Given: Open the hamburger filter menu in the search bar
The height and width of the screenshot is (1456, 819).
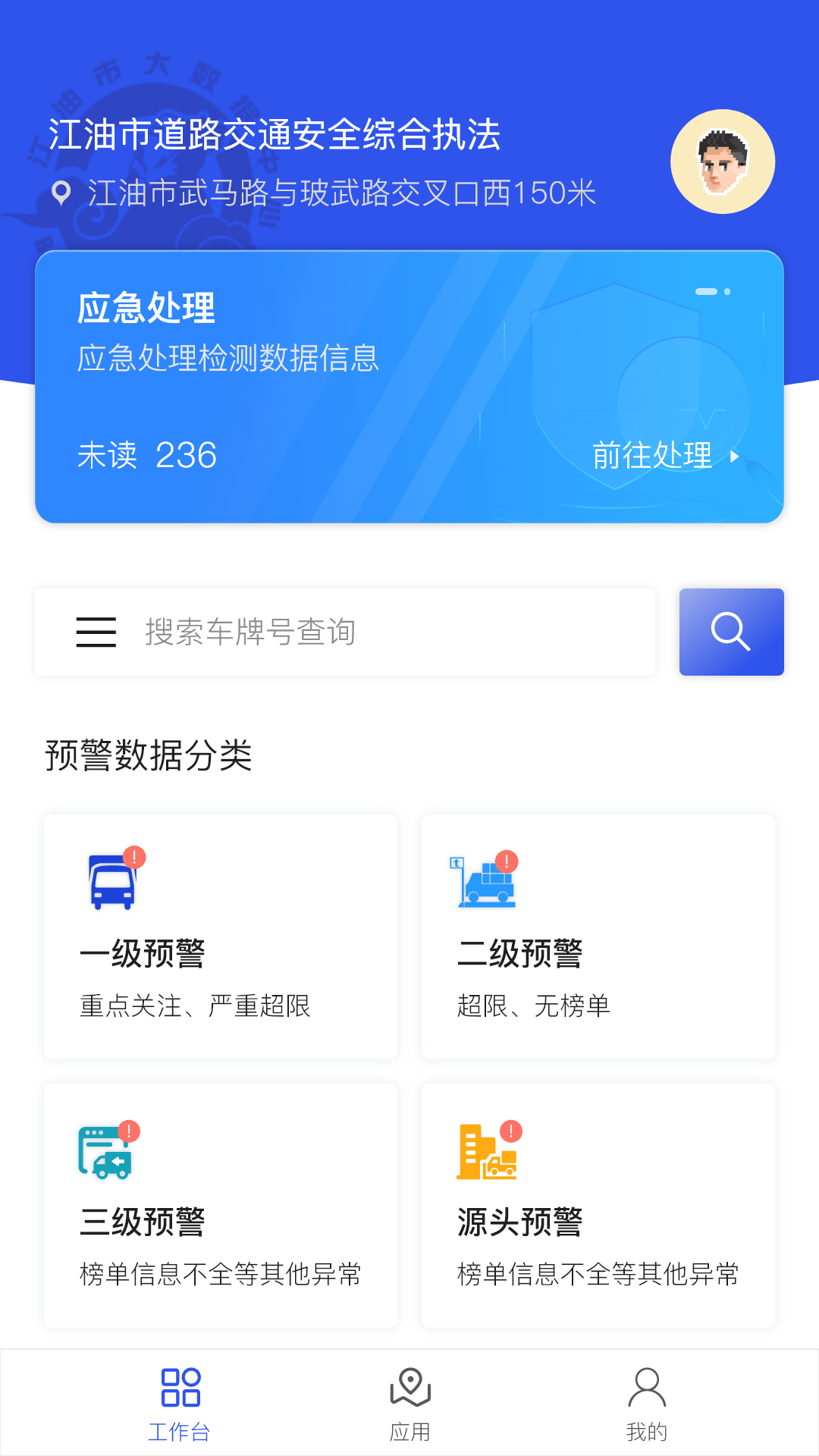Looking at the screenshot, I should 95,631.
